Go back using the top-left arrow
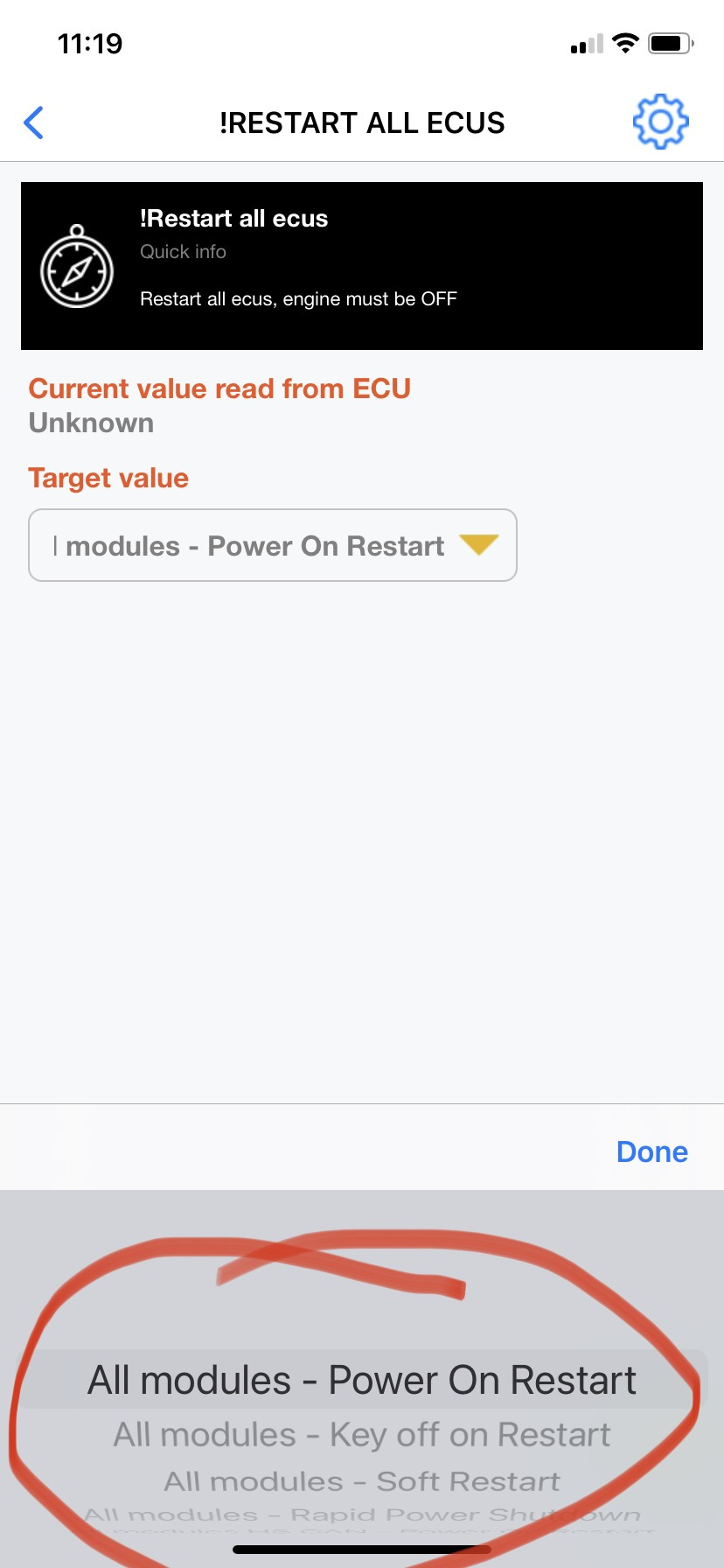 click(x=34, y=122)
